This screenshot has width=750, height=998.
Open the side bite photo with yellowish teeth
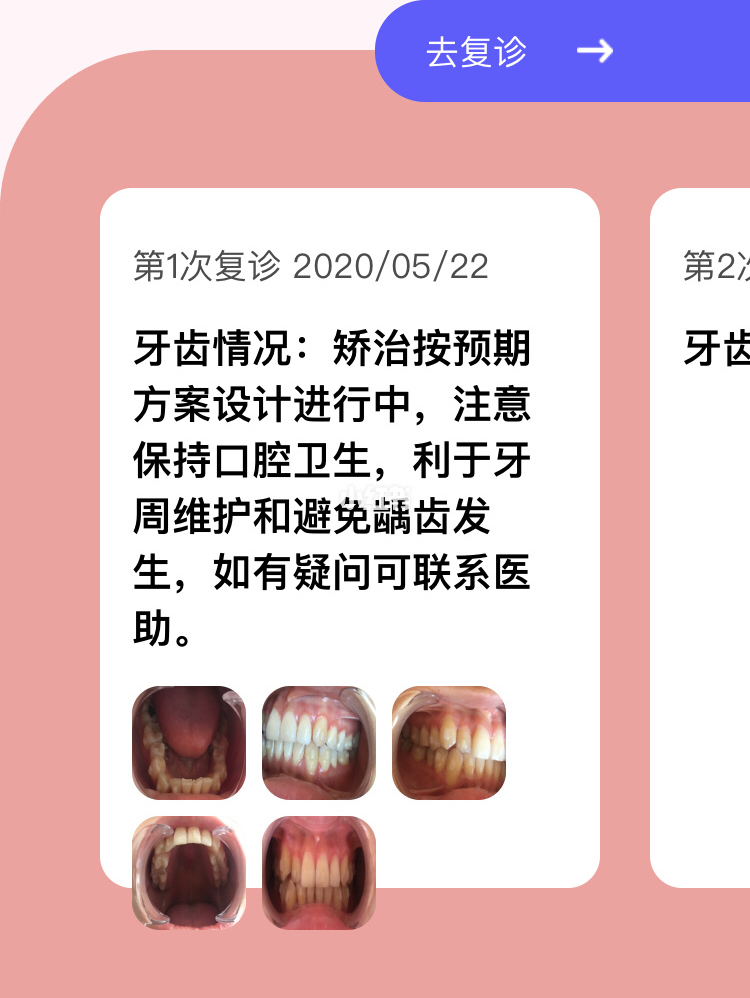point(449,743)
